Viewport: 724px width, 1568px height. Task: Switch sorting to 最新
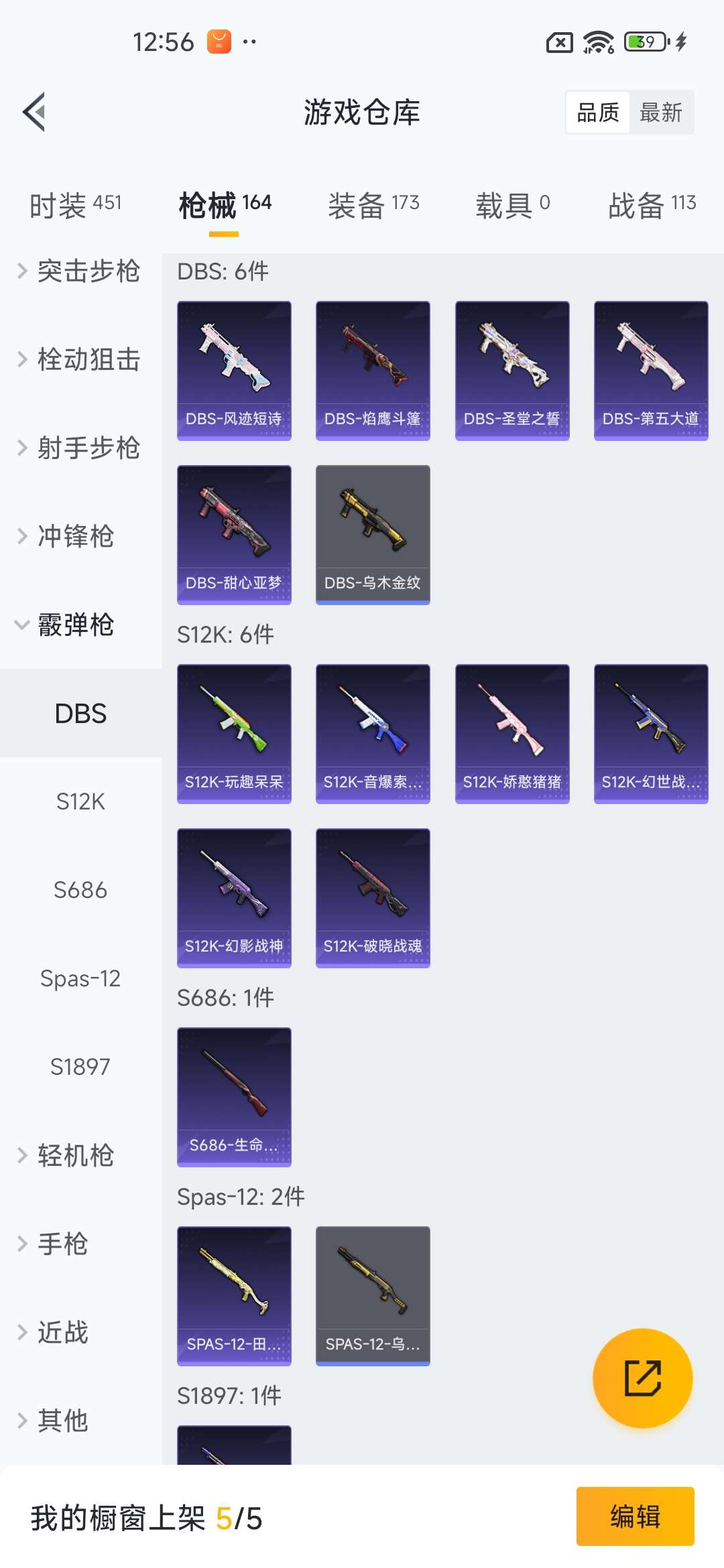coord(661,113)
